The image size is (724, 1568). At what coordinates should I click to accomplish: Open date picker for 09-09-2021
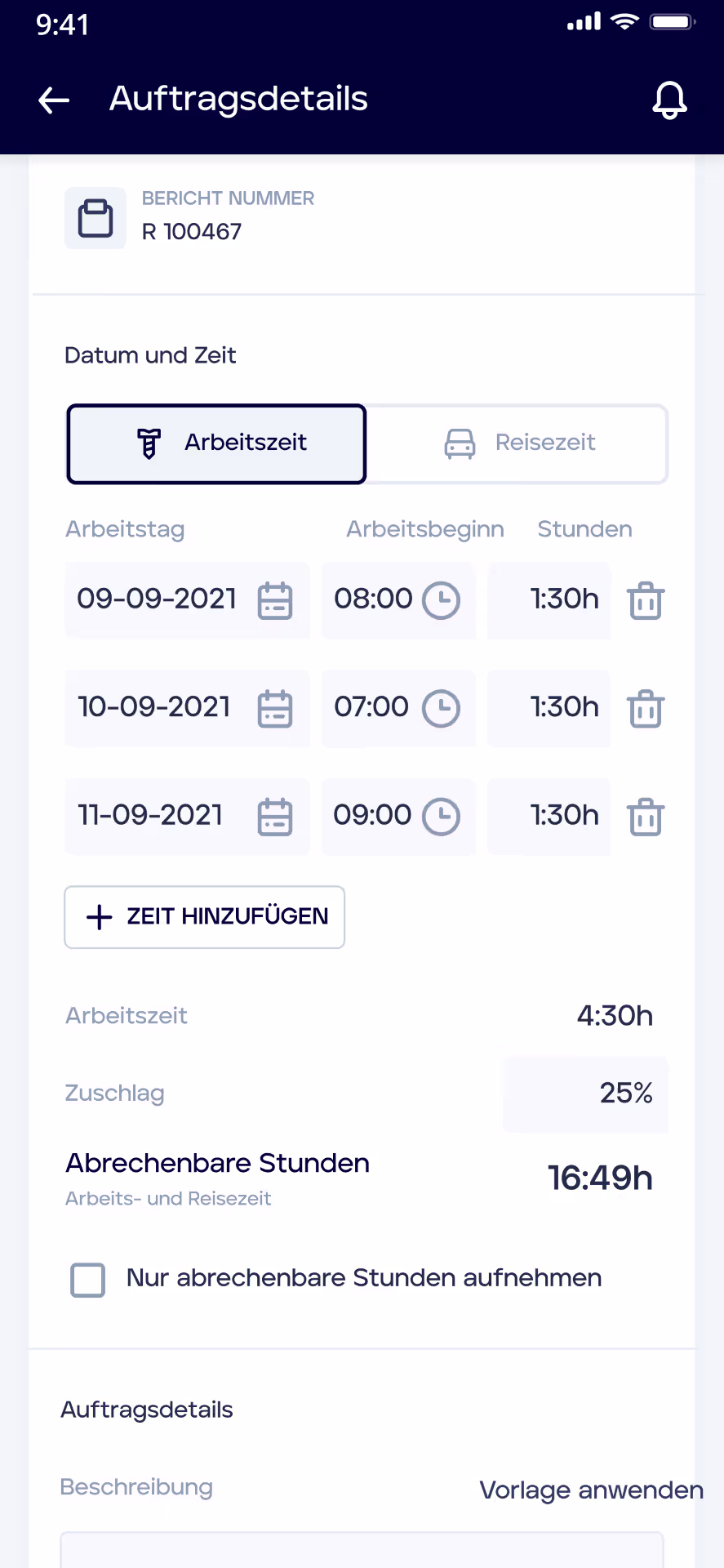tap(275, 601)
